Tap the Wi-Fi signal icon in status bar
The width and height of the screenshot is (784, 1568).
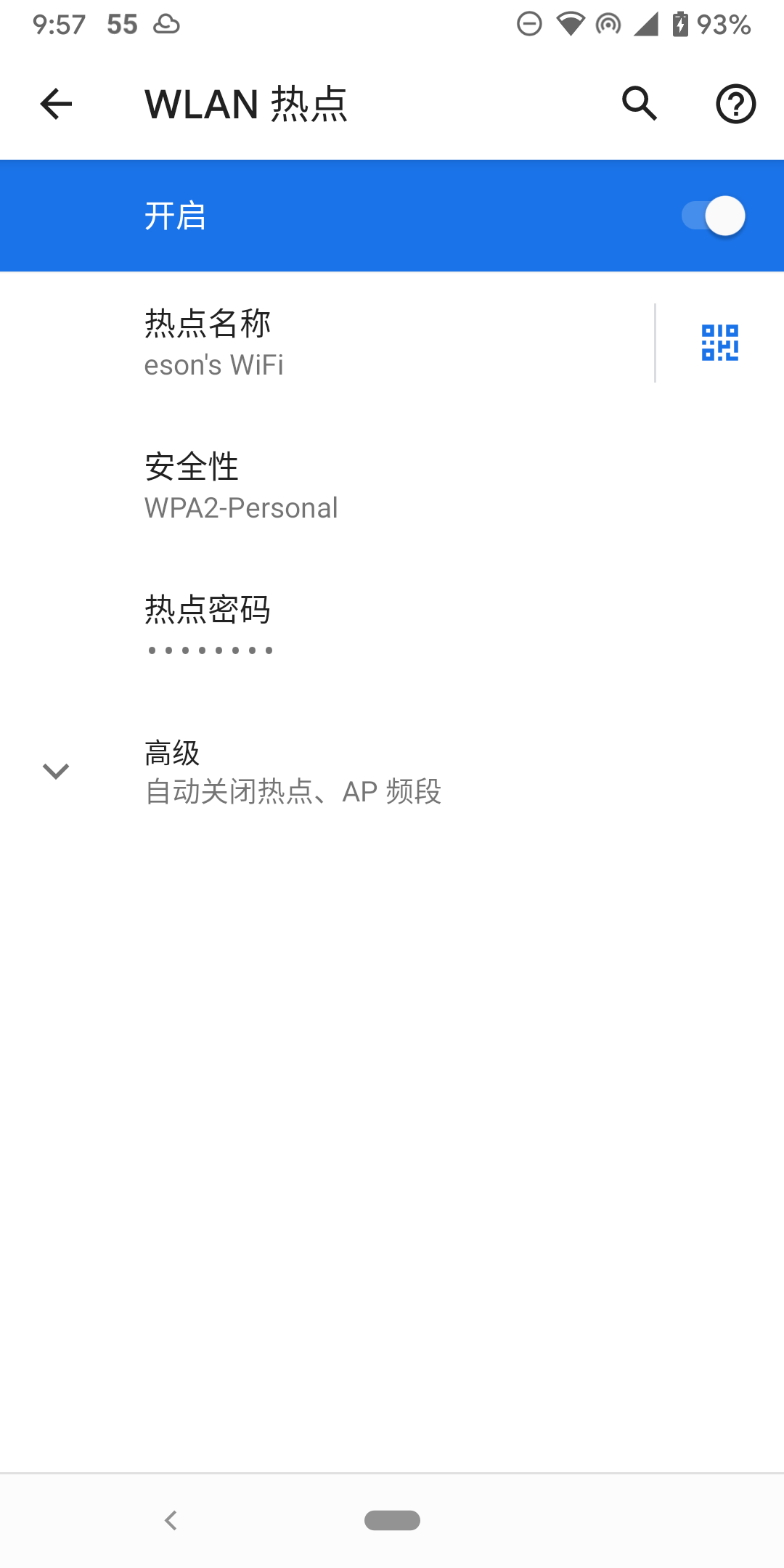(x=571, y=24)
